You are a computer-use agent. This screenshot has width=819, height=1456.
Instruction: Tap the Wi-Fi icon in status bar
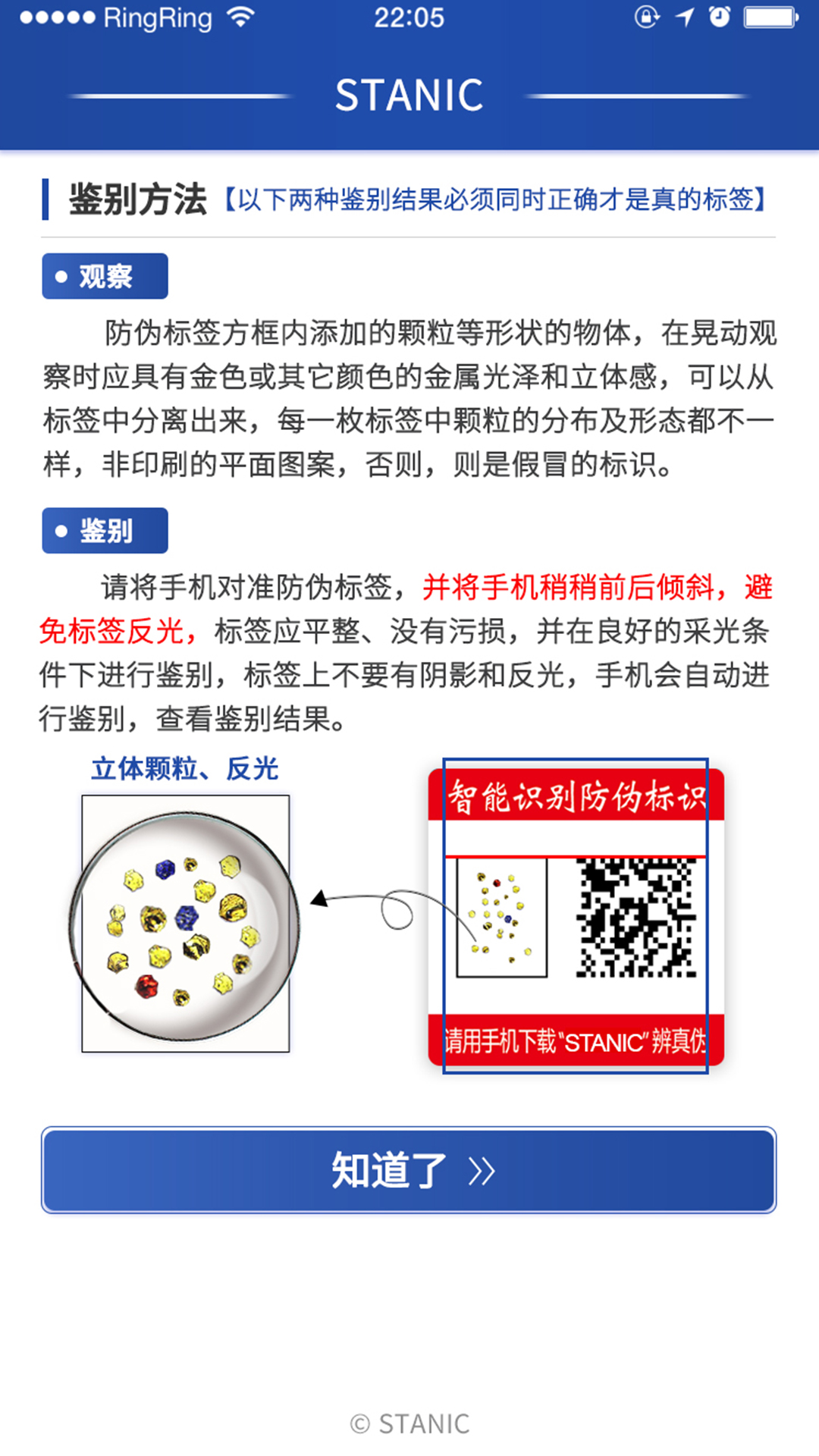pyautogui.click(x=239, y=17)
